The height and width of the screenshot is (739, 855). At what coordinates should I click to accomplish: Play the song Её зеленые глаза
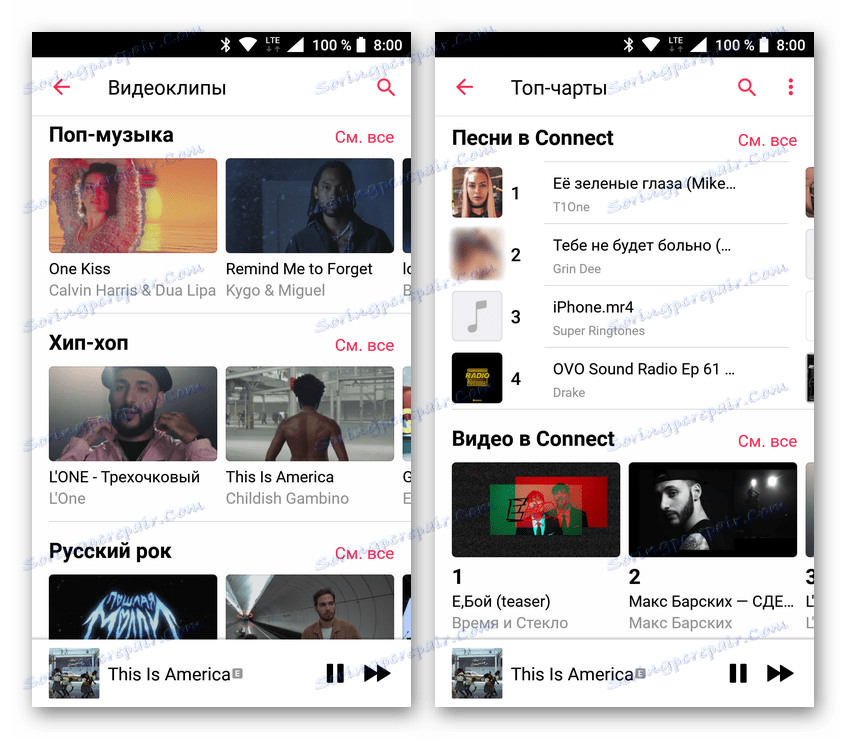[644, 193]
